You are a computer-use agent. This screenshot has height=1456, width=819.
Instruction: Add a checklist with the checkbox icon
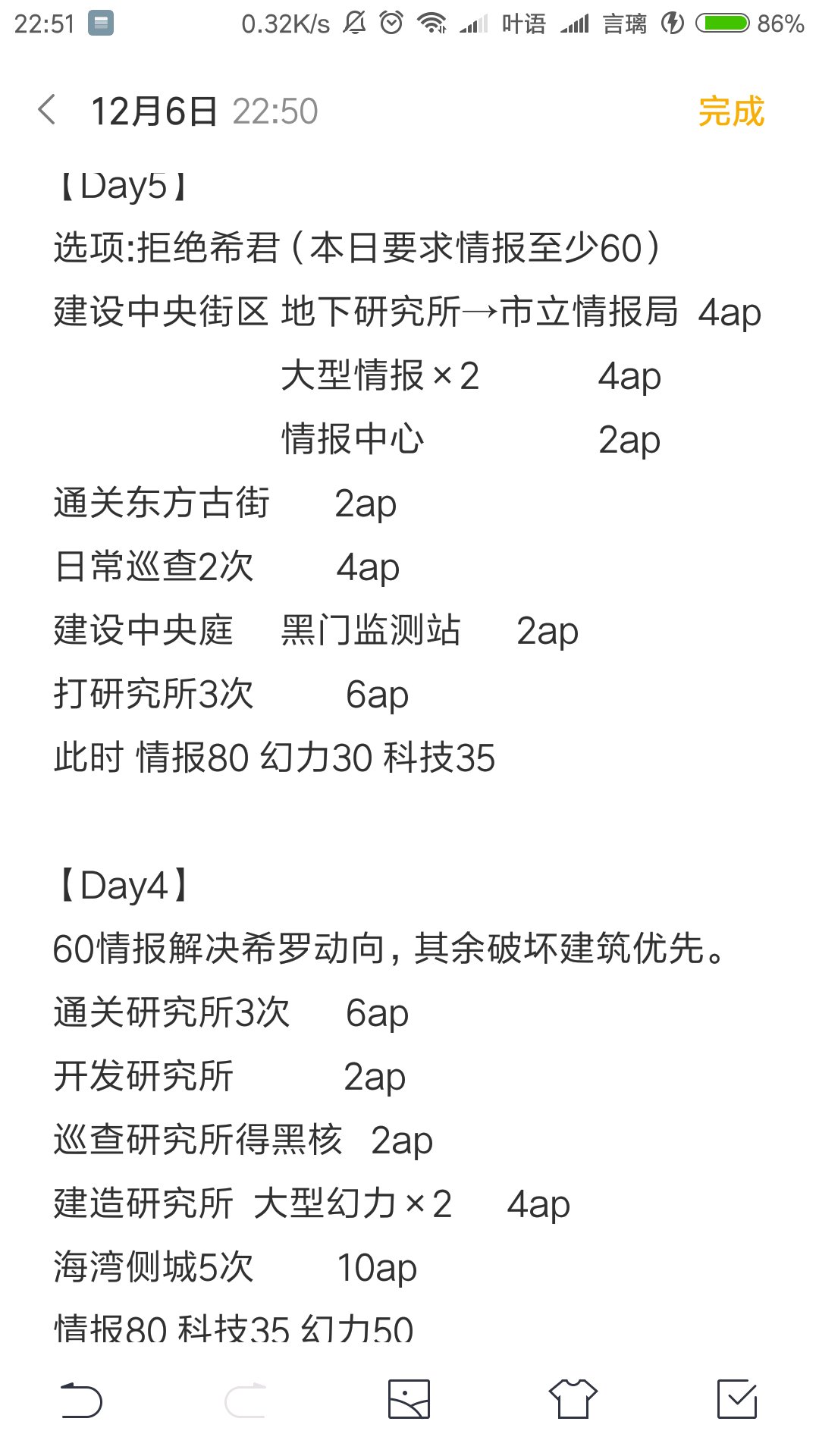737,1399
